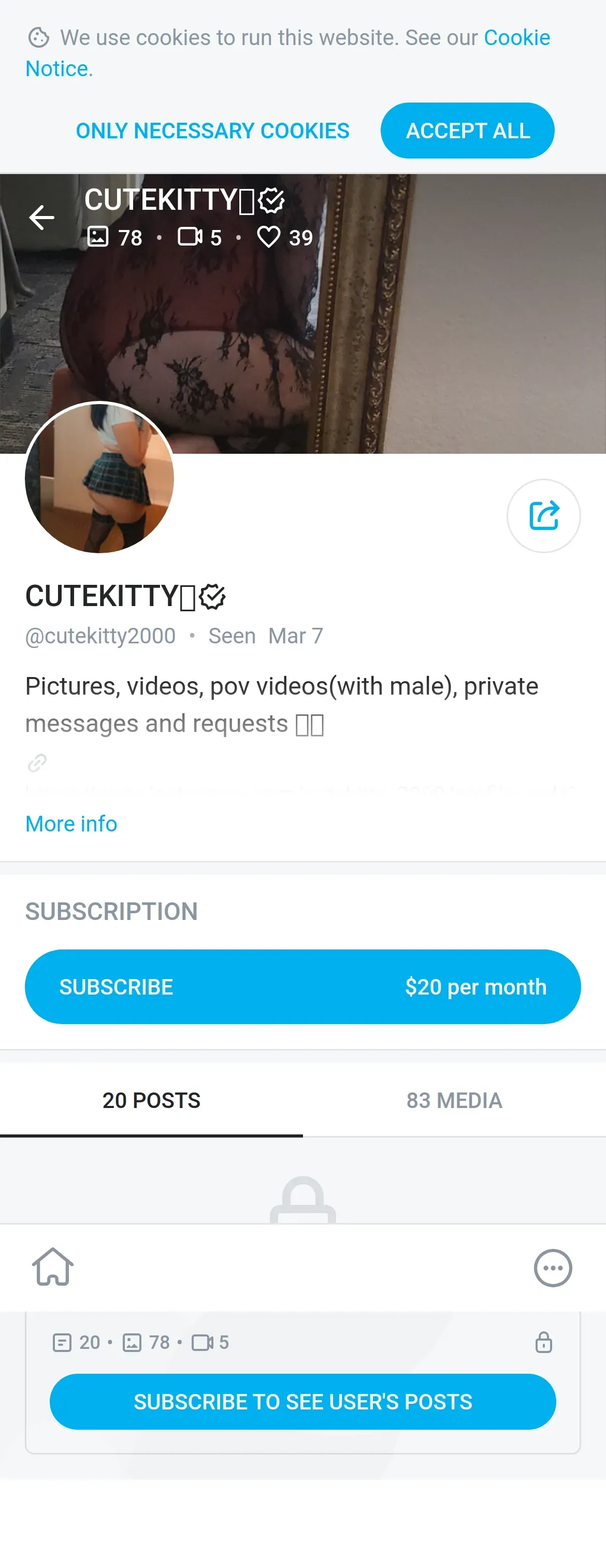Tap Subscribe to see user's posts
This screenshot has height=1568, width=606.
coord(302,1401)
